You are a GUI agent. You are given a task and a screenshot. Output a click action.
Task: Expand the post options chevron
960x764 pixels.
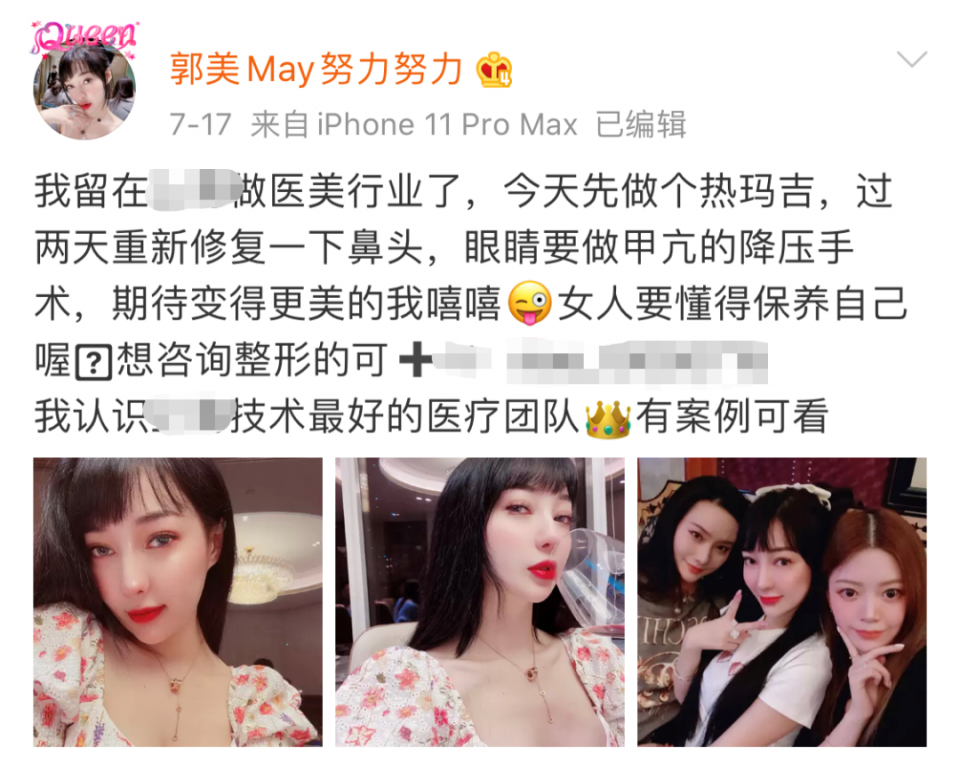(911, 60)
